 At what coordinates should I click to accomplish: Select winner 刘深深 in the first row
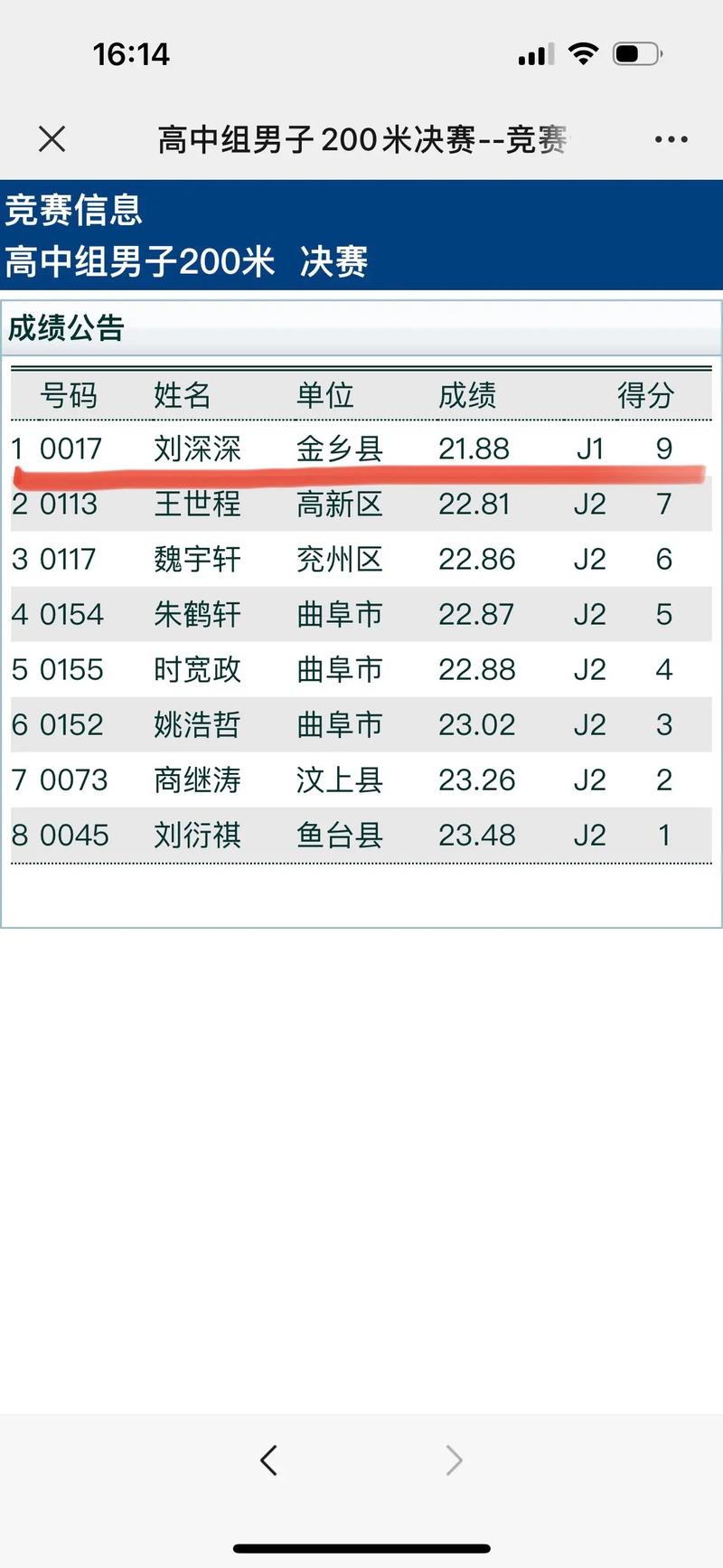[x=198, y=449]
